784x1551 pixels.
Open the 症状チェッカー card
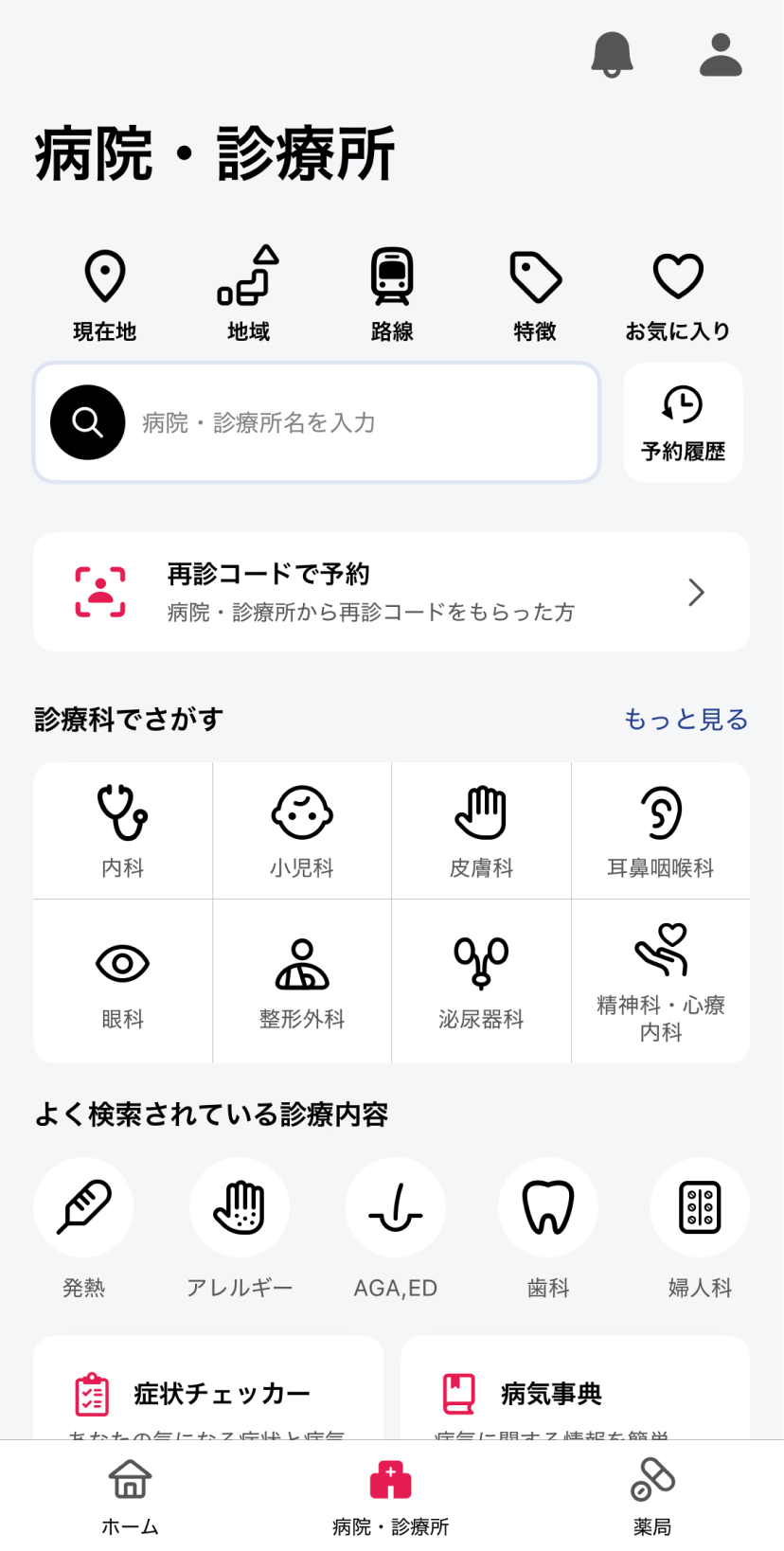(208, 1388)
